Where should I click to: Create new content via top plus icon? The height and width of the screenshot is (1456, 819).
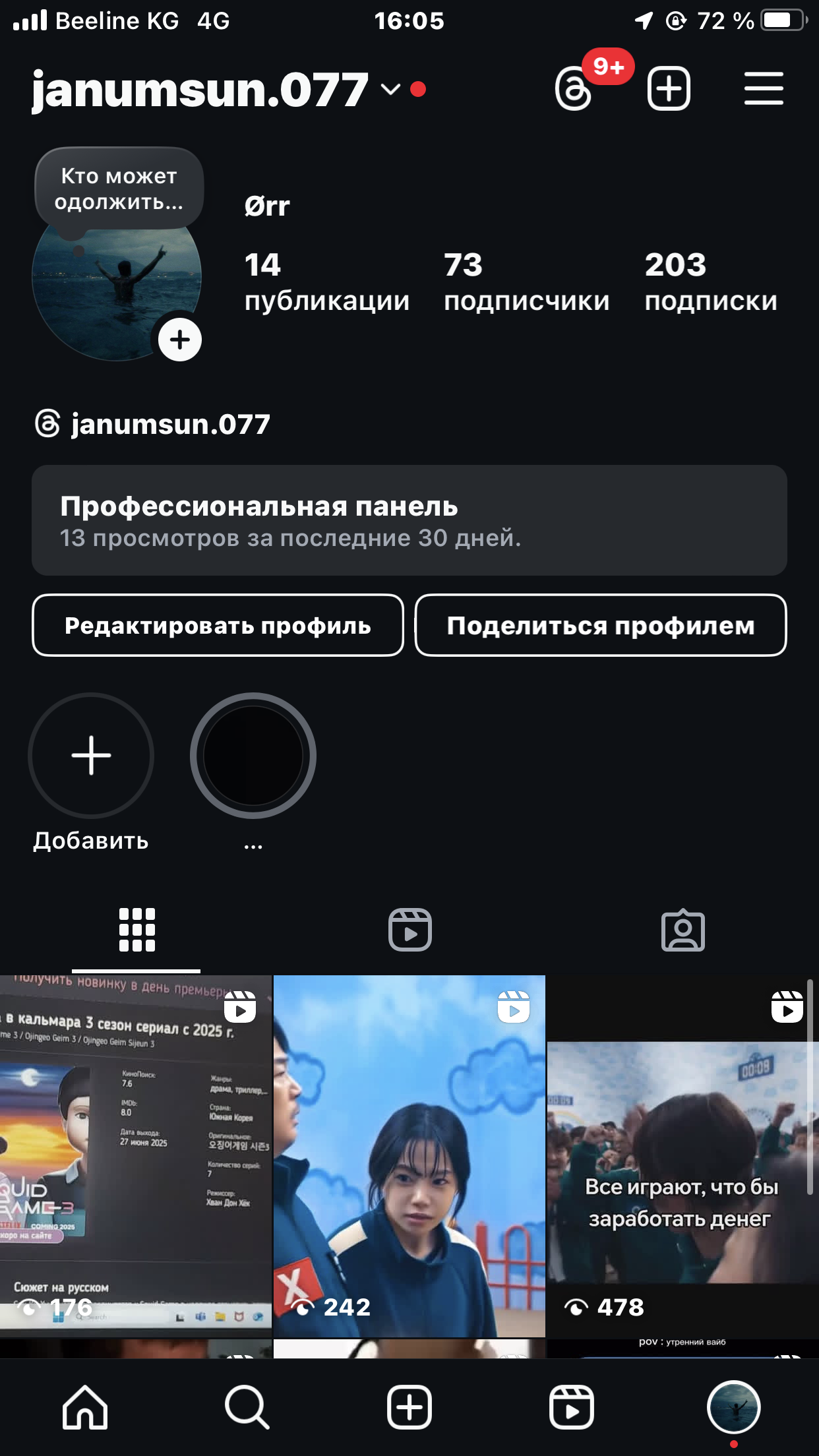point(669,88)
